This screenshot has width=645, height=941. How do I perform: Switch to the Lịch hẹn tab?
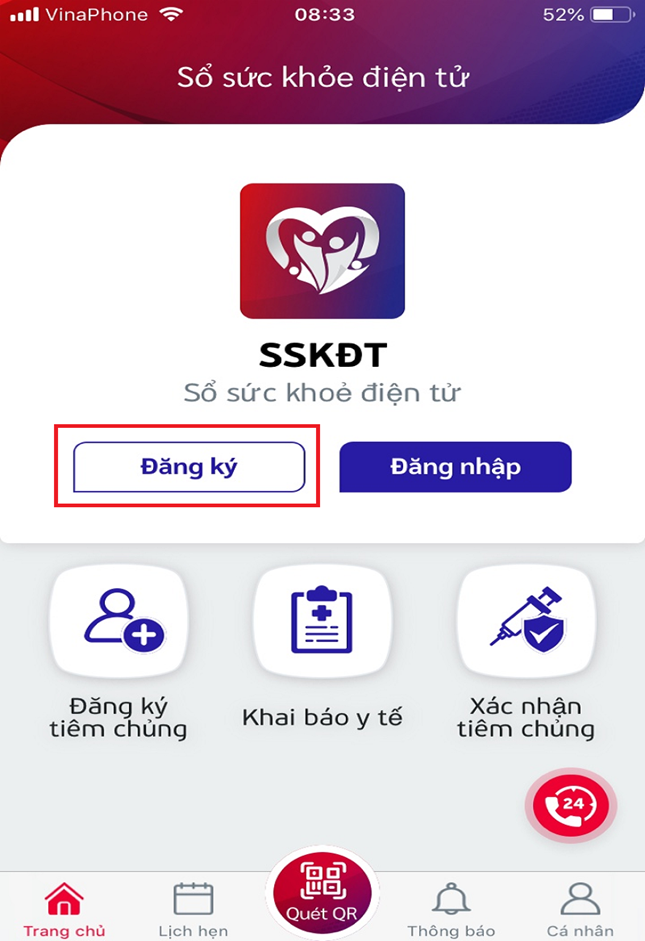193,908
